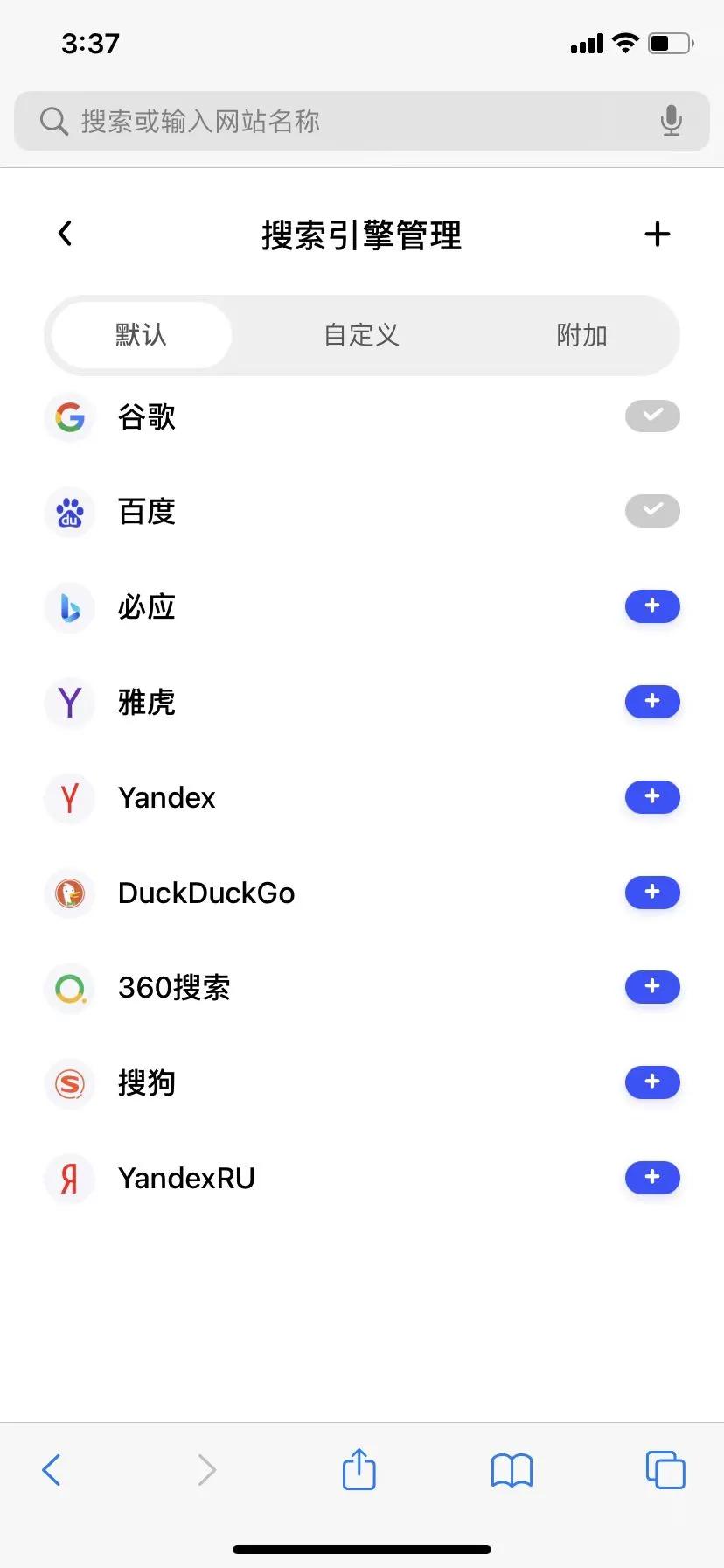Toggle off 百度 search engine
Screen dimensions: 724x1568
pos(651,511)
